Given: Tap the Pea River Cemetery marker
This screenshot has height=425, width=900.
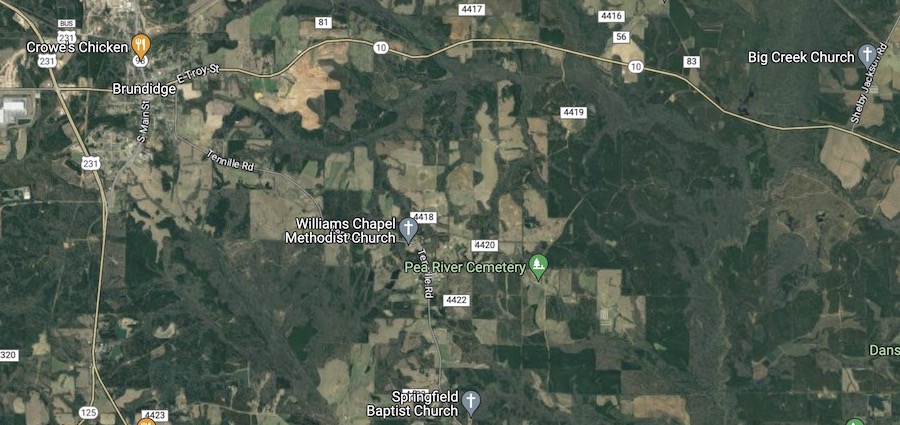Looking at the screenshot, I should tap(539, 265).
